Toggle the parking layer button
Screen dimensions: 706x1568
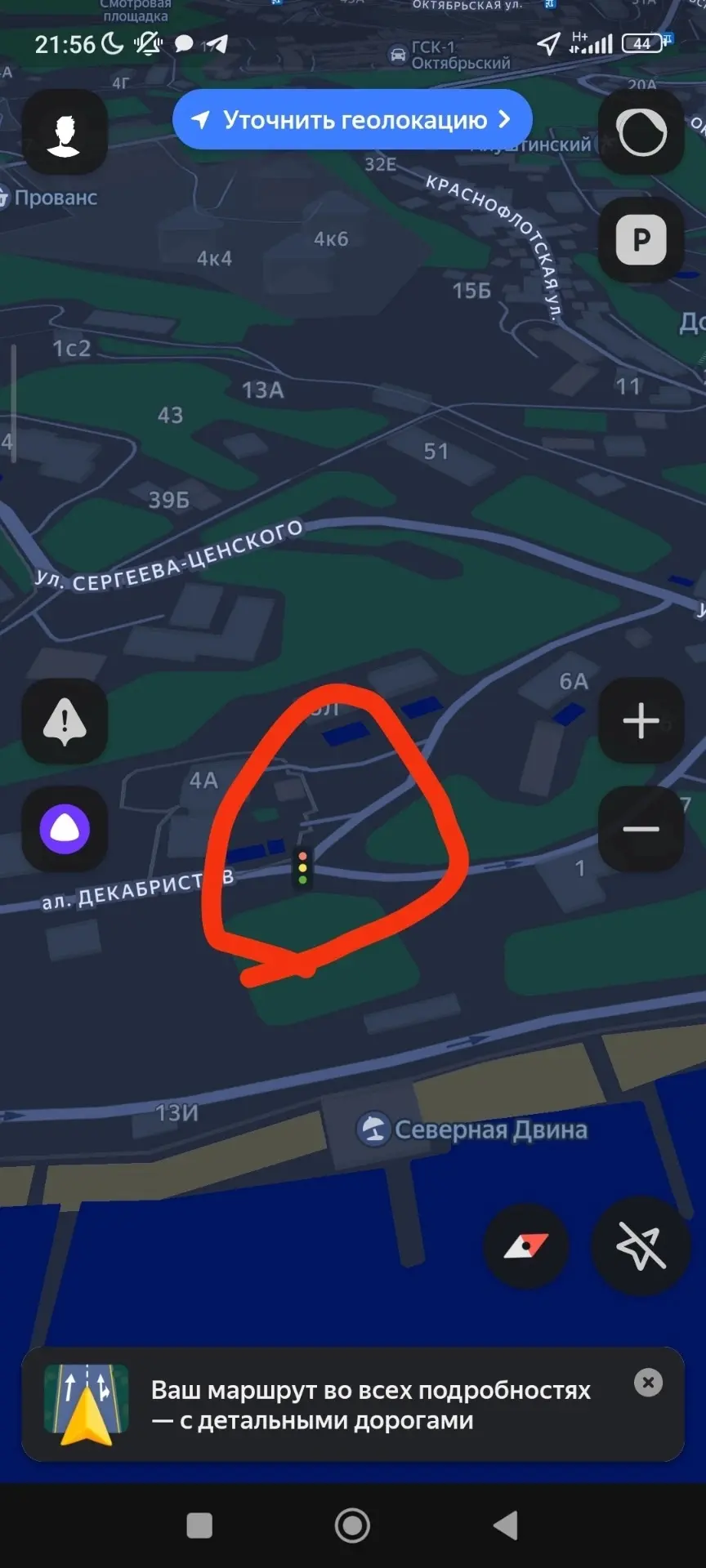coord(641,240)
